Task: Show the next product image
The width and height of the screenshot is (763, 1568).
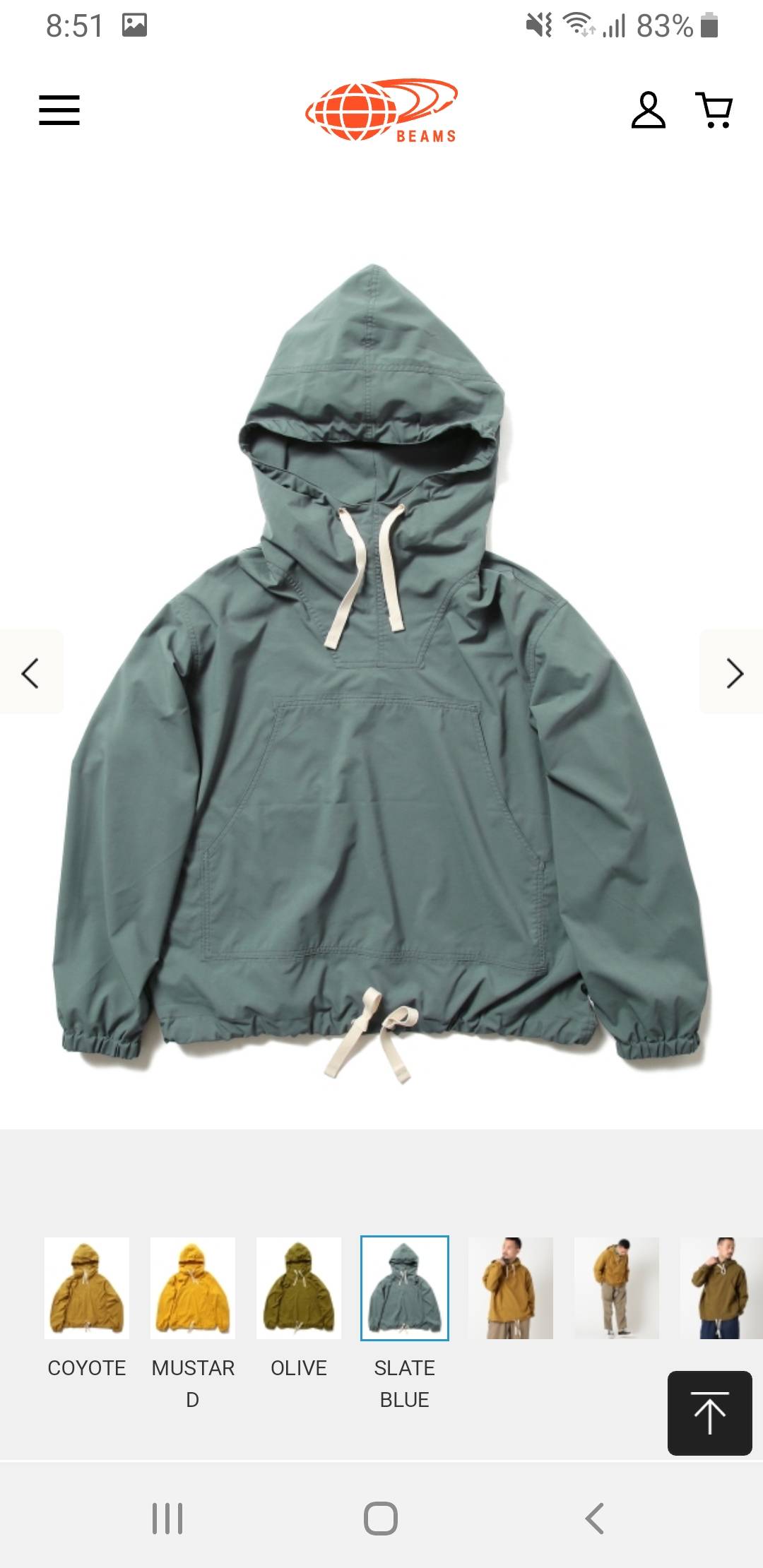Action: coord(733,672)
